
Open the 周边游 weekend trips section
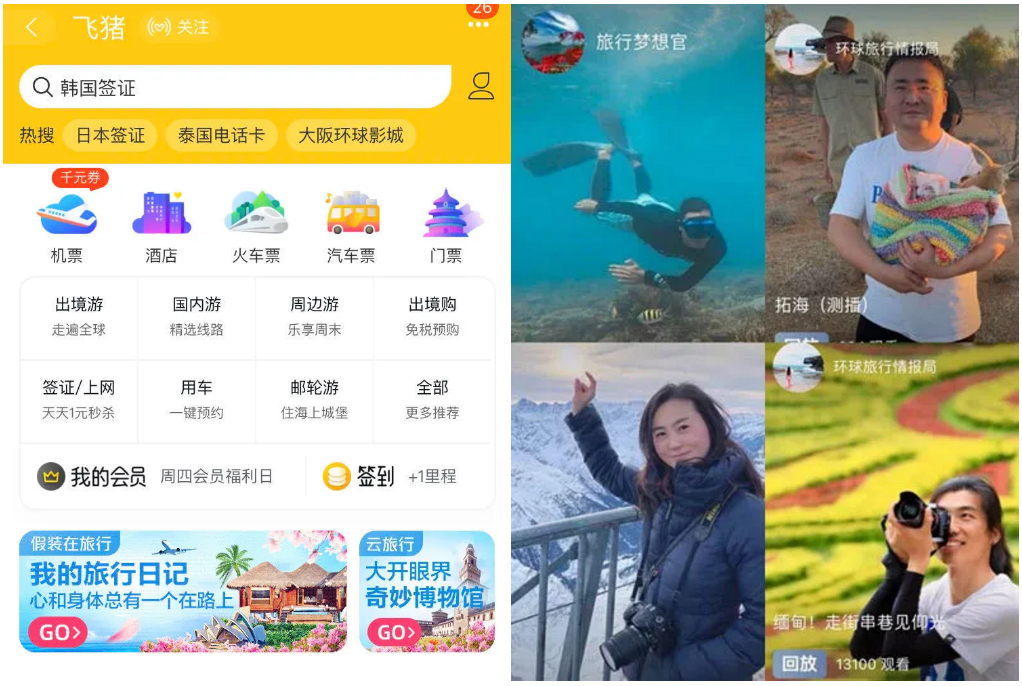315,316
